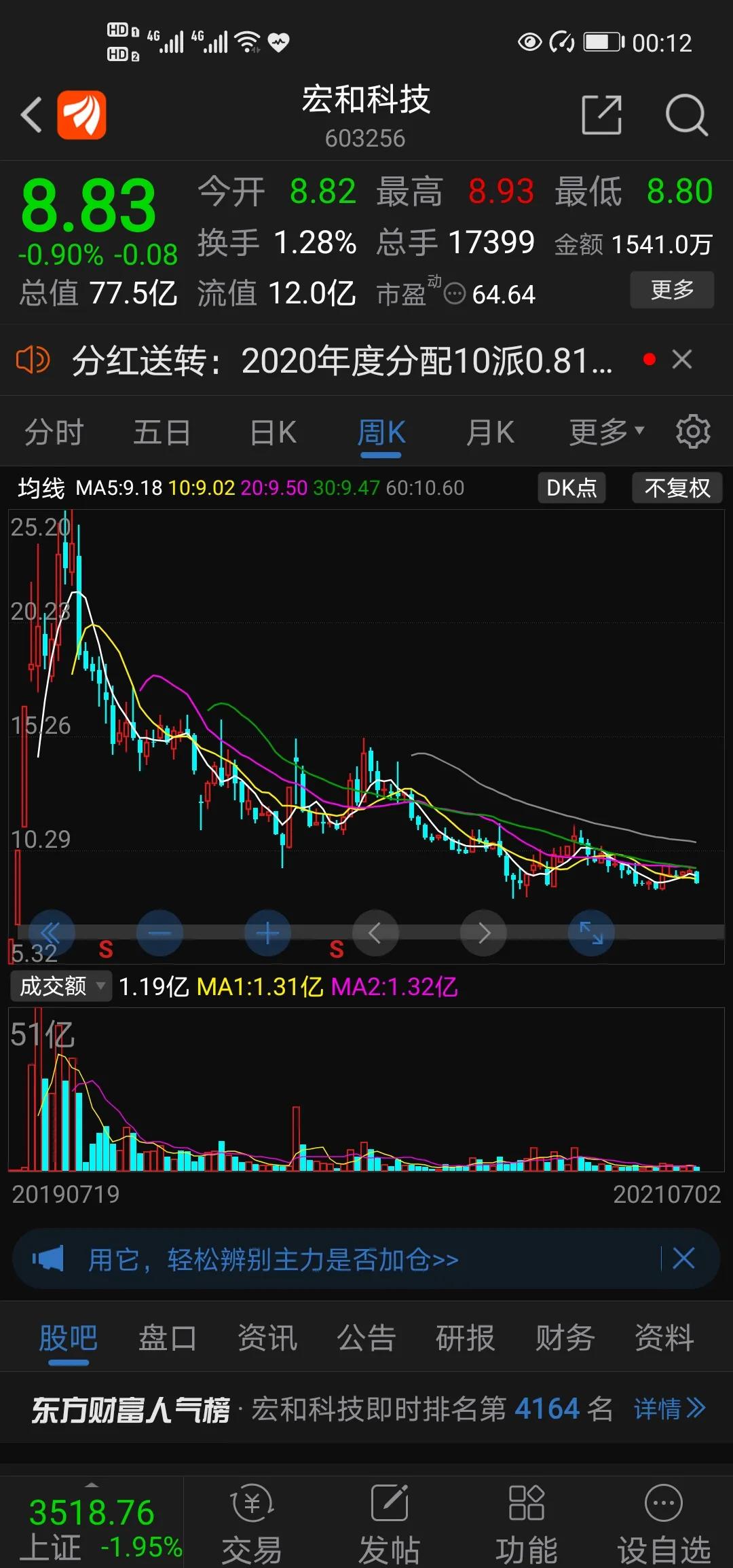Select the 月K chart tab
Image resolution: width=733 pixels, height=1568 pixels.
tap(490, 432)
